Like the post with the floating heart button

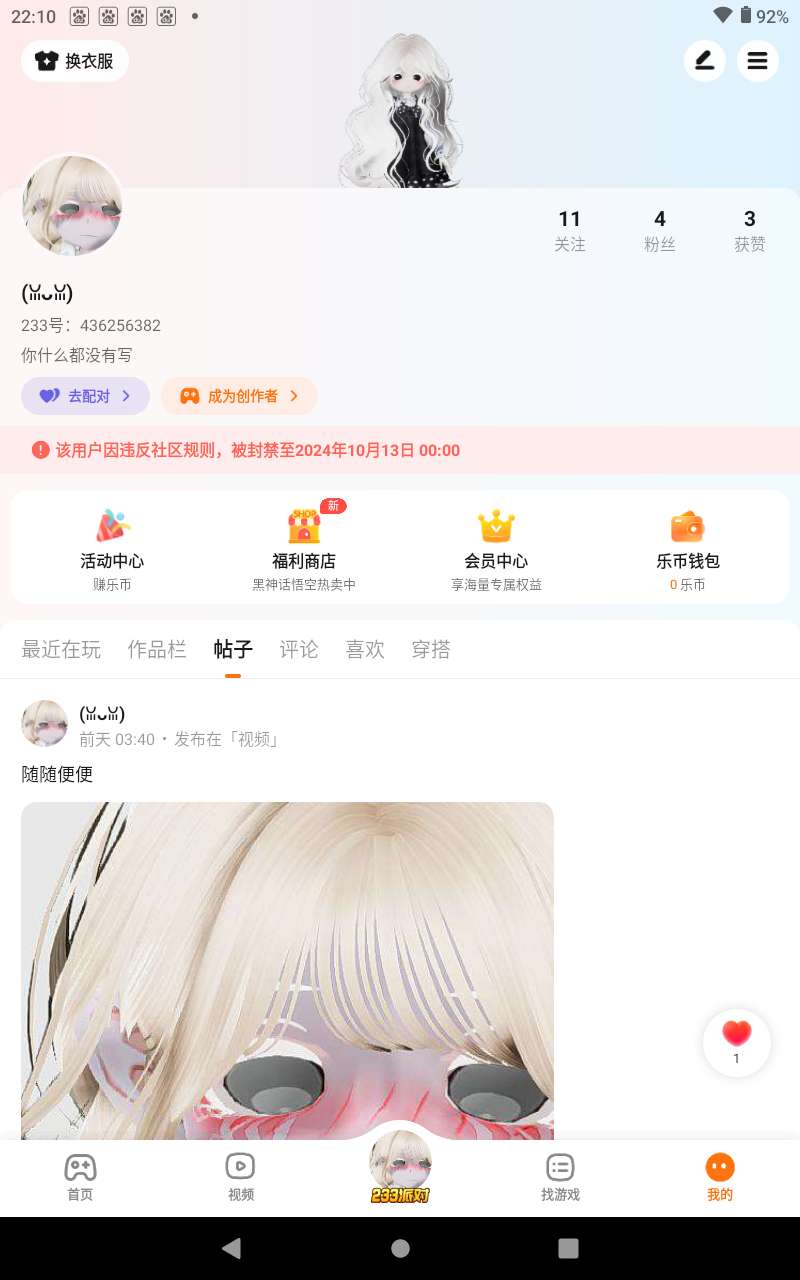coord(737,1042)
